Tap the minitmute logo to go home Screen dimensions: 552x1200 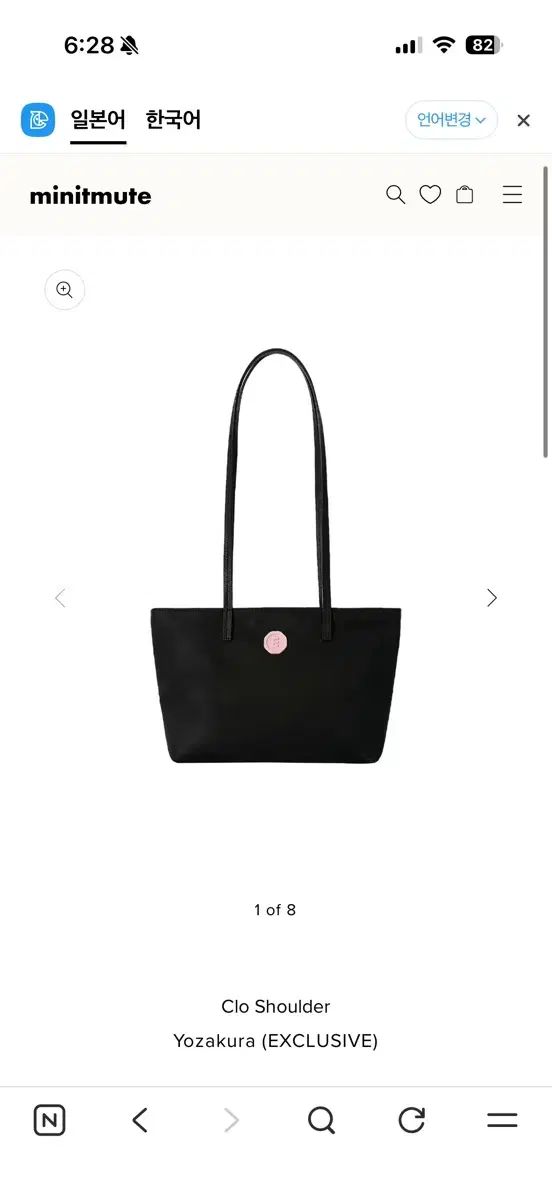(x=90, y=196)
